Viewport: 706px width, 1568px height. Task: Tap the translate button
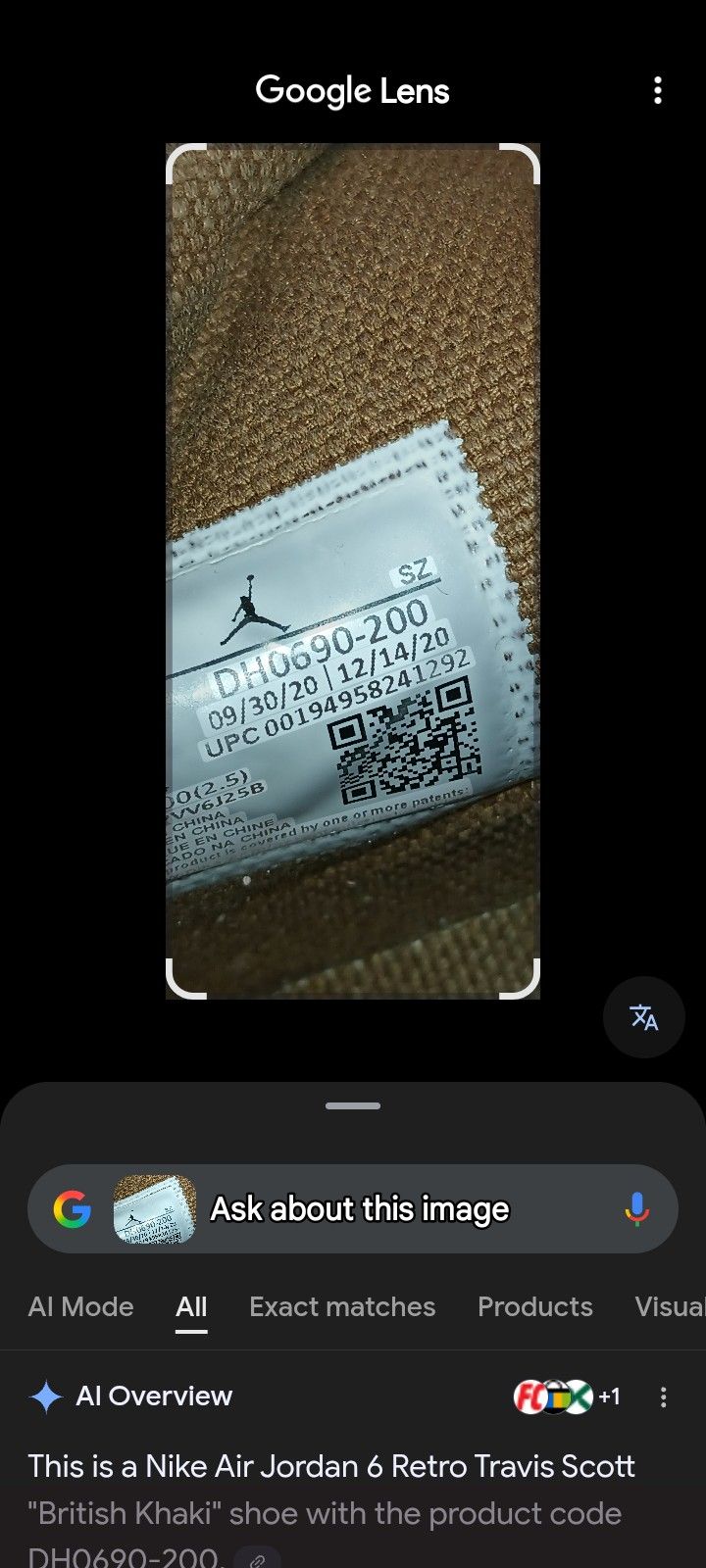click(x=643, y=1017)
